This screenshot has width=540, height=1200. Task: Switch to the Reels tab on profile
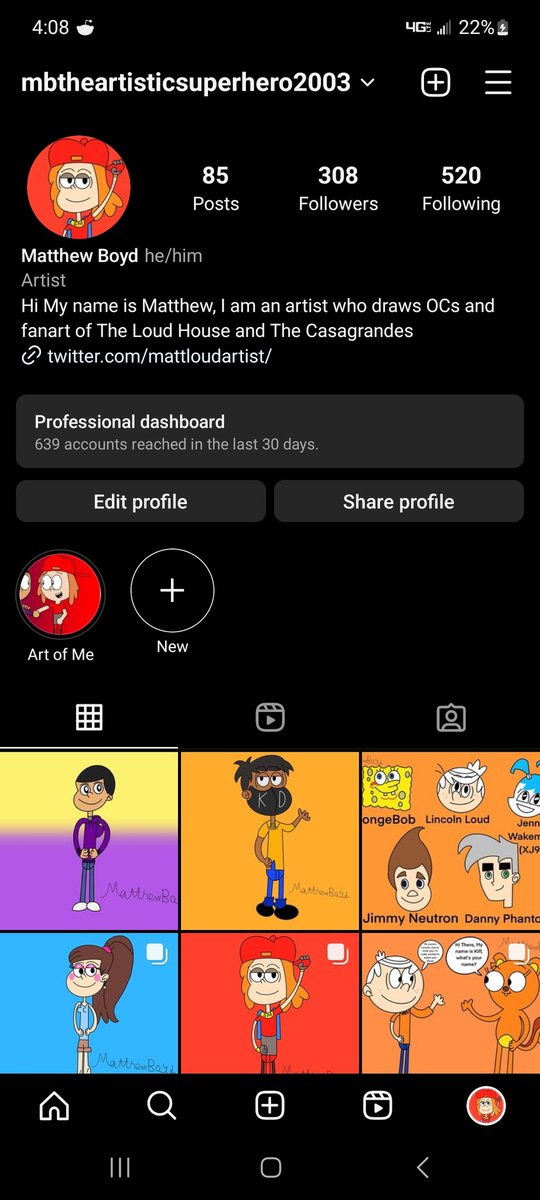270,717
